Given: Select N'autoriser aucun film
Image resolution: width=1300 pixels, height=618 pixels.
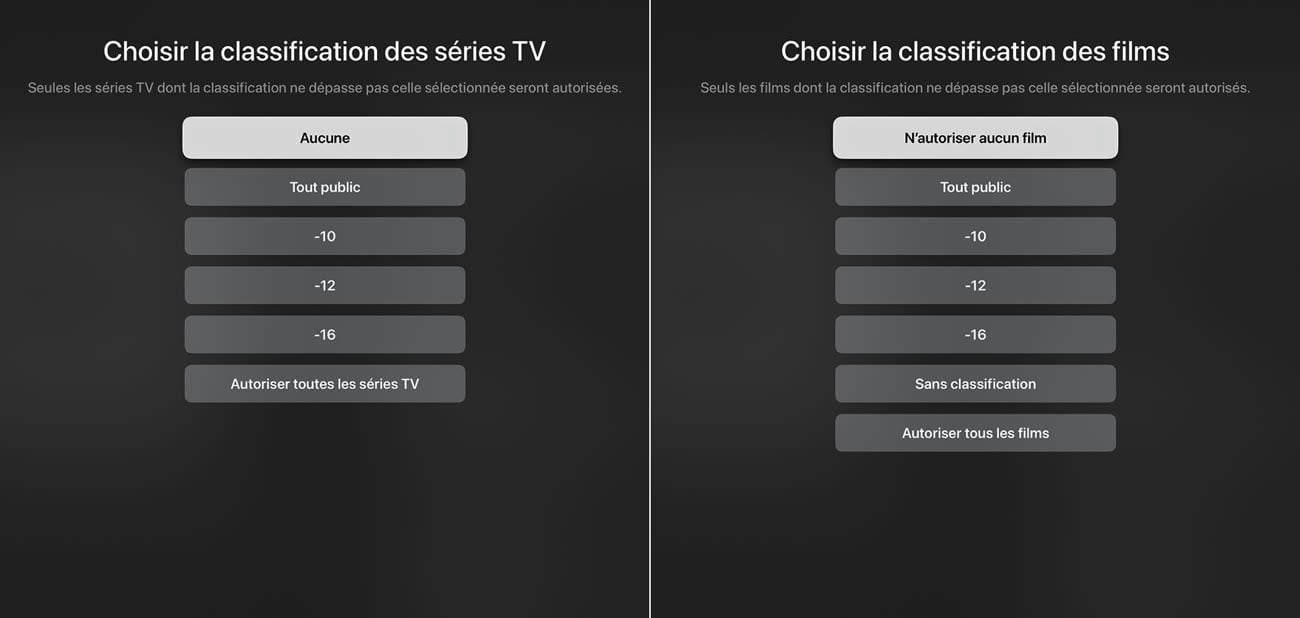Looking at the screenshot, I should pos(975,138).
